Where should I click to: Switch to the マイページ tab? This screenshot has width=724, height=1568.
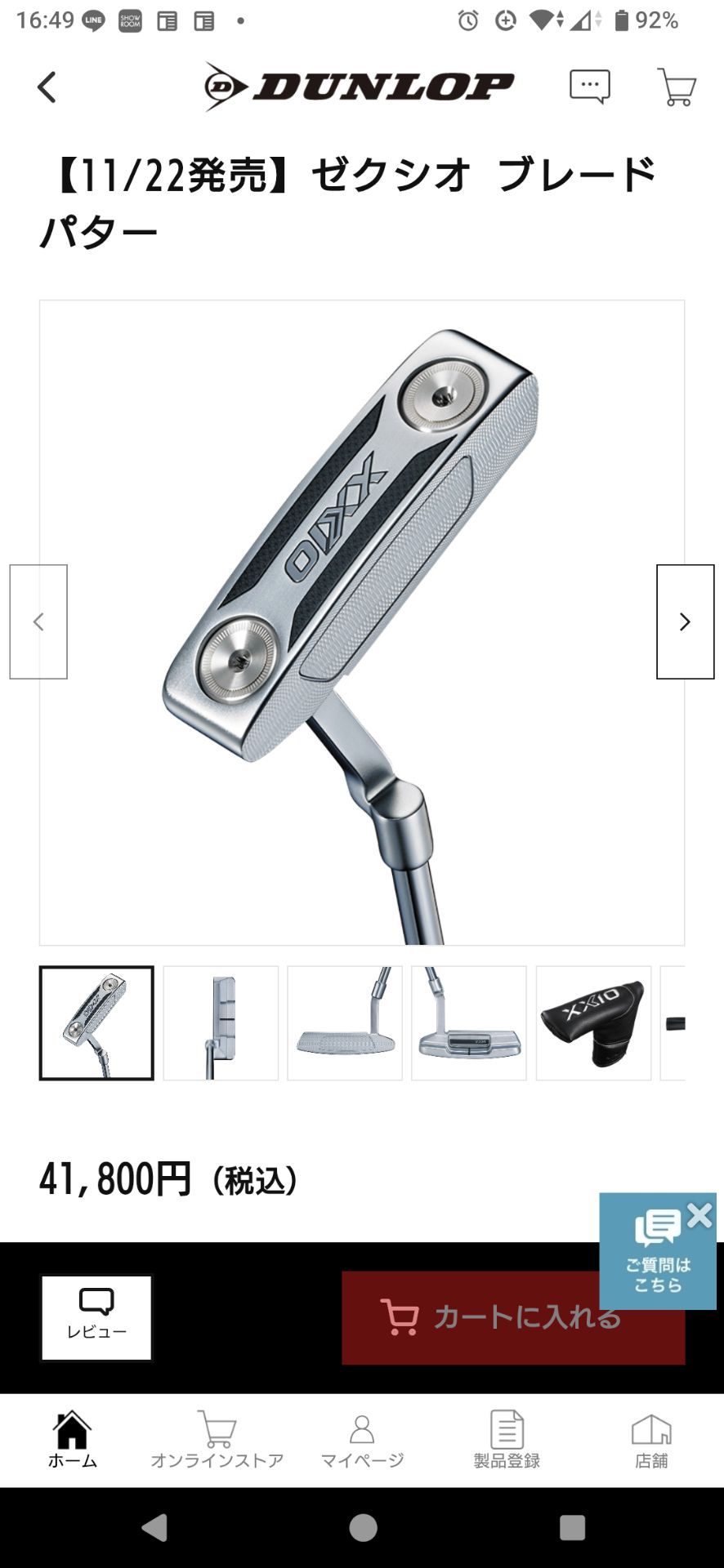(x=362, y=1440)
